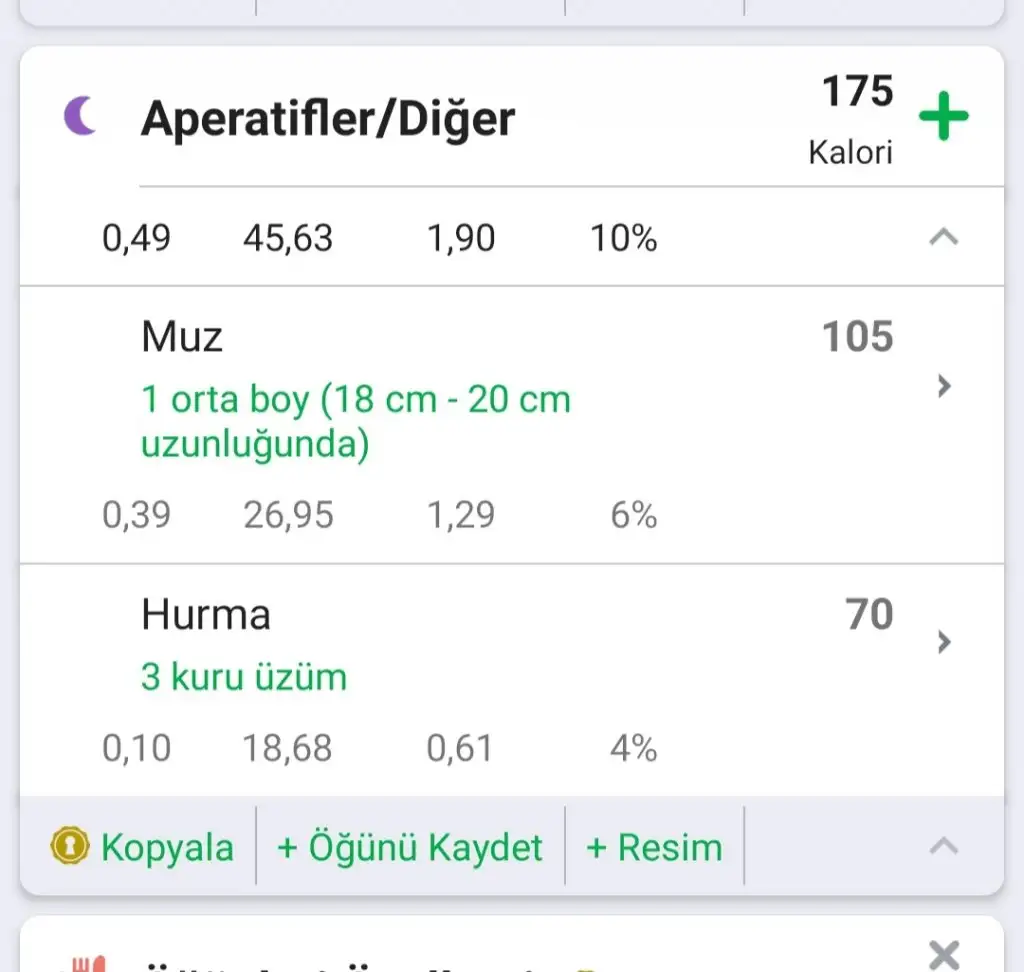Screen dimensions: 1024x972
Task: Tap Kopyala to copy this meal
Action: (x=142, y=848)
